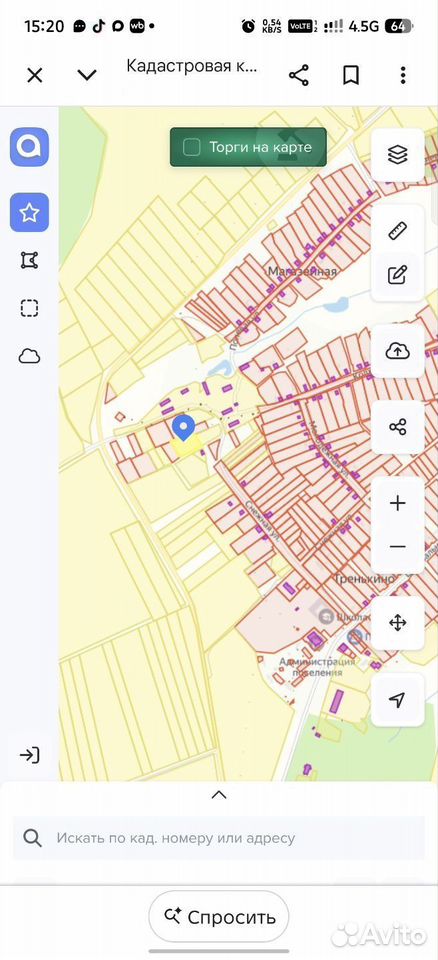
Task: Open the map layers selector
Action: point(398,155)
